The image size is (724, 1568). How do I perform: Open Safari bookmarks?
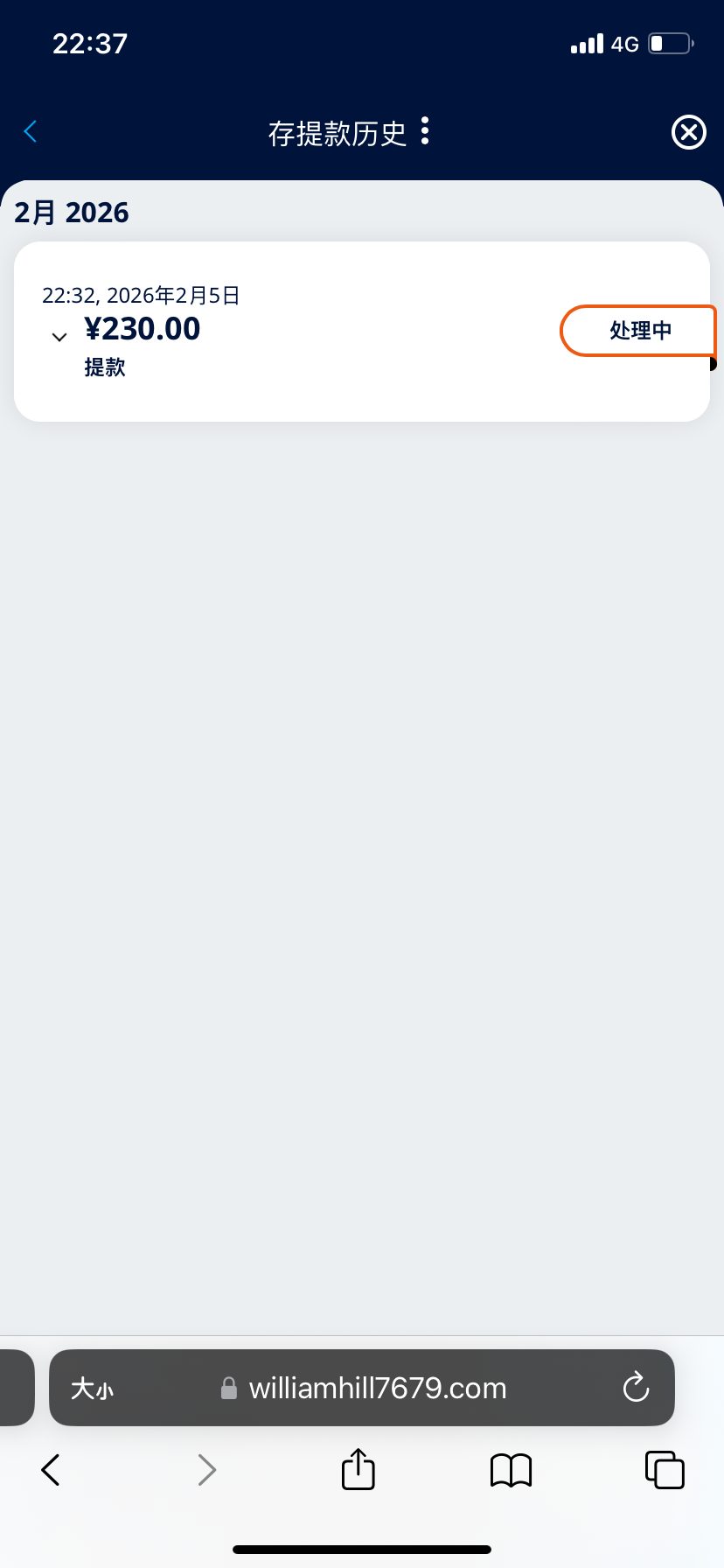point(511,1470)
